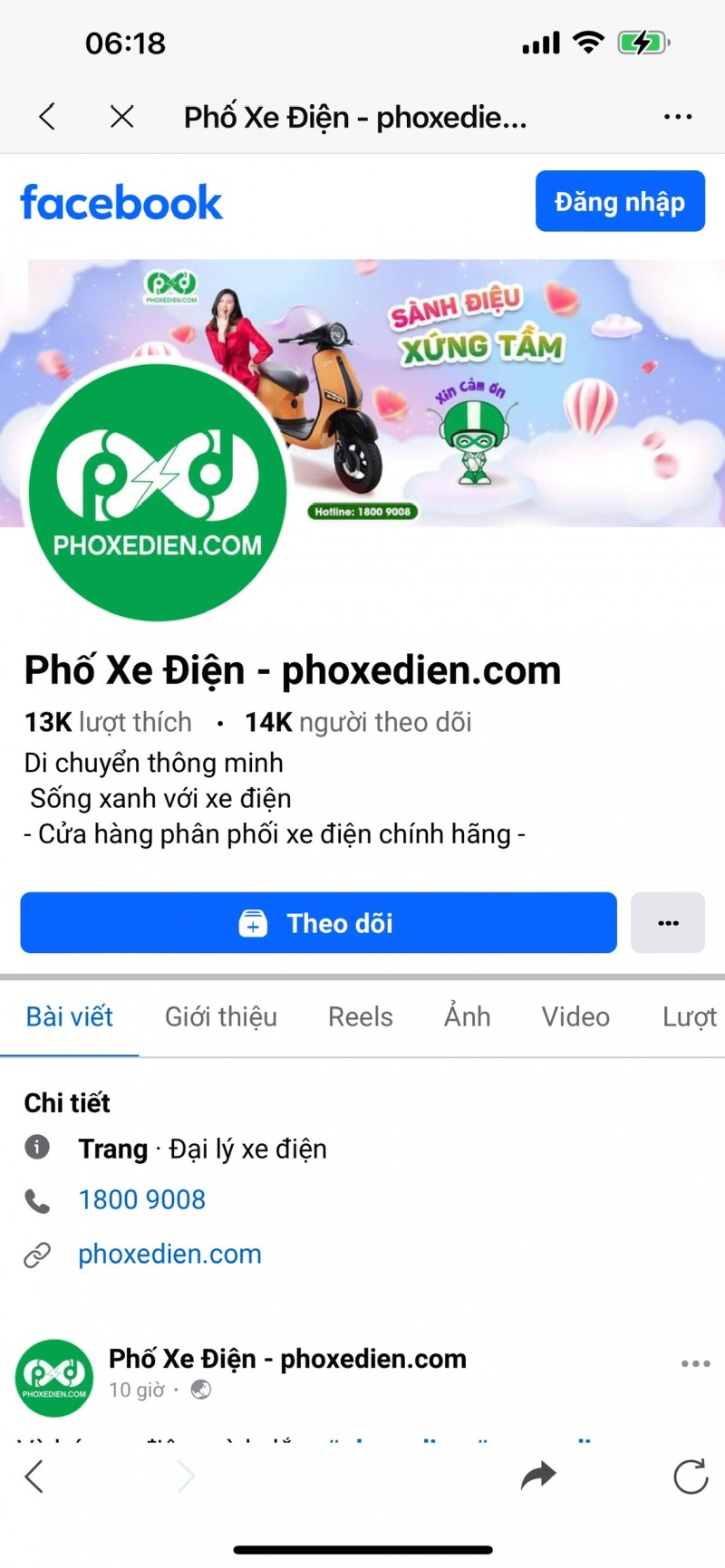The height and width of the screenshot is (1568, 725).
Task: Reload the page with the refresh icon
Action: pos(691,1477)
